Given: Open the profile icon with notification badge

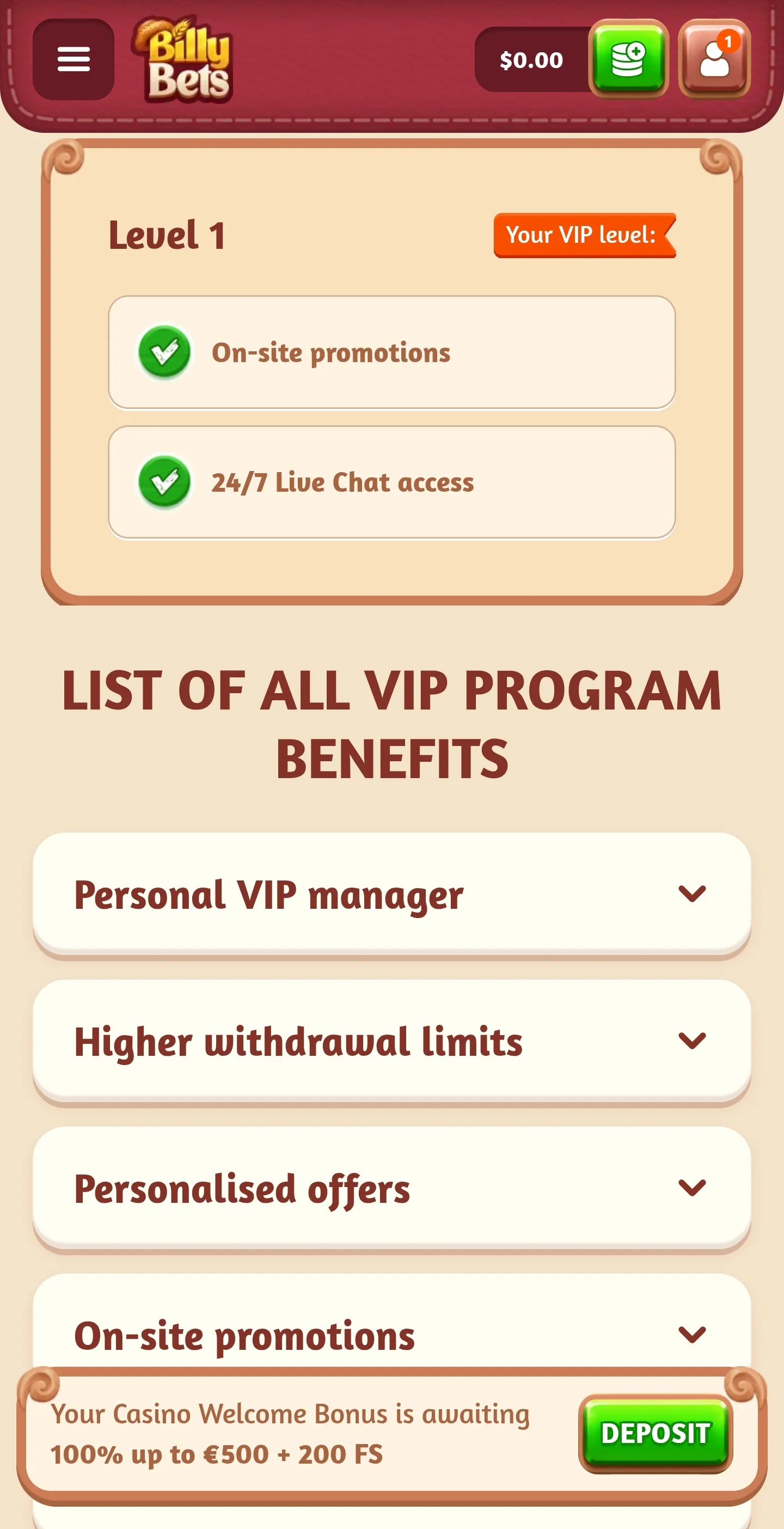Looking at the screenshot, I should (x=714, y=59).
